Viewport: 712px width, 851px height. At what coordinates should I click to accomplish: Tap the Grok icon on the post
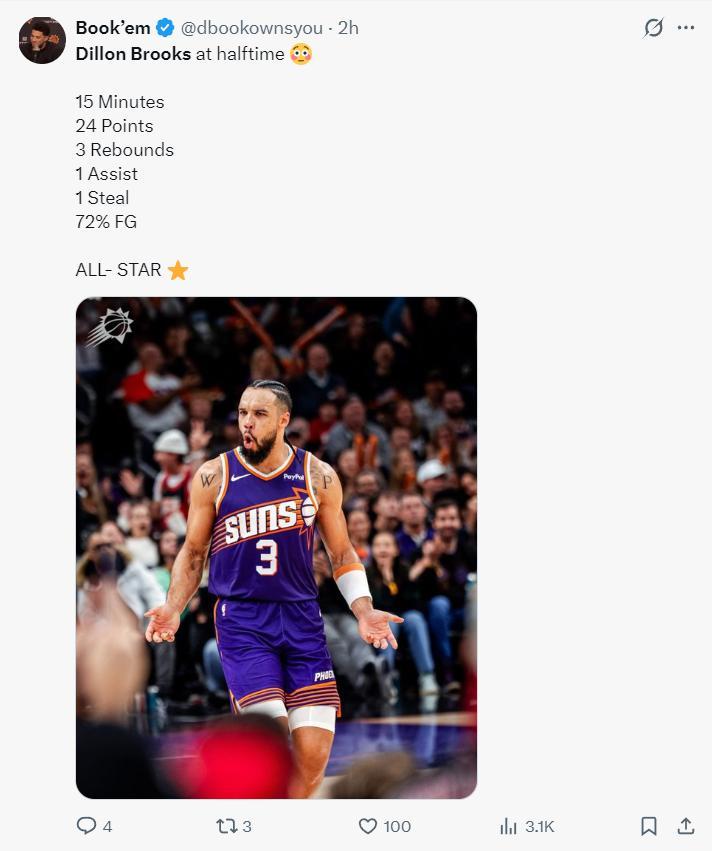653,28
